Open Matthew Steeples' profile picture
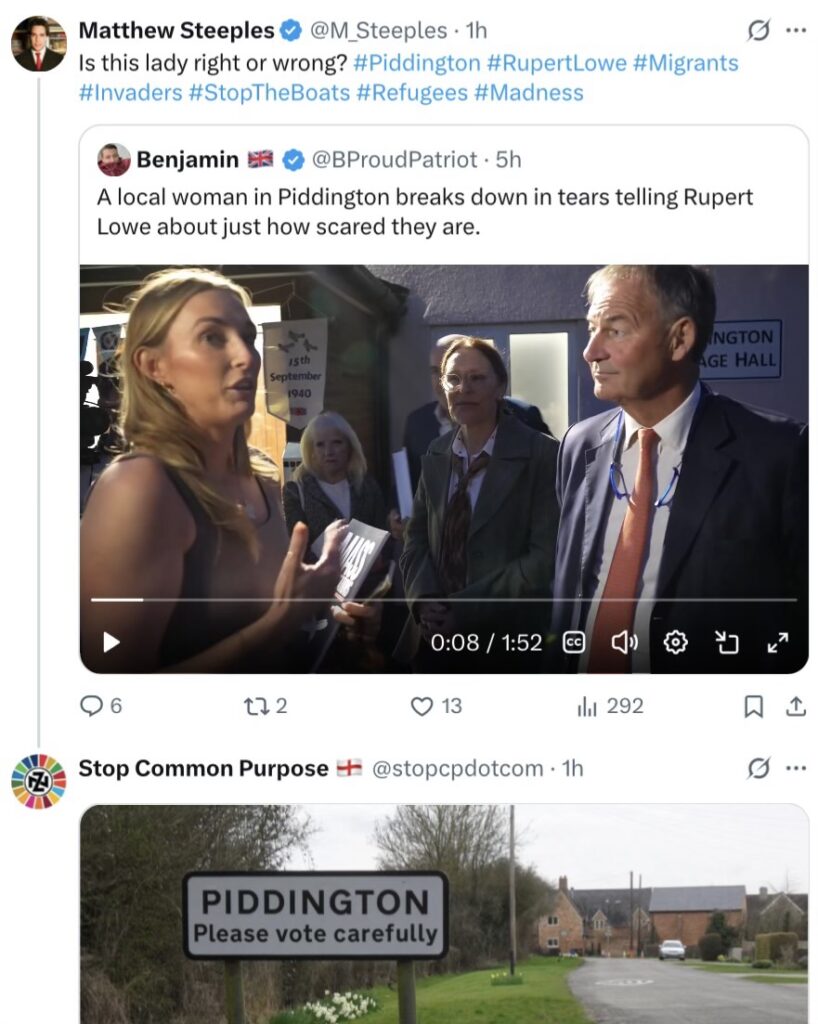 [x=39, y=44]
